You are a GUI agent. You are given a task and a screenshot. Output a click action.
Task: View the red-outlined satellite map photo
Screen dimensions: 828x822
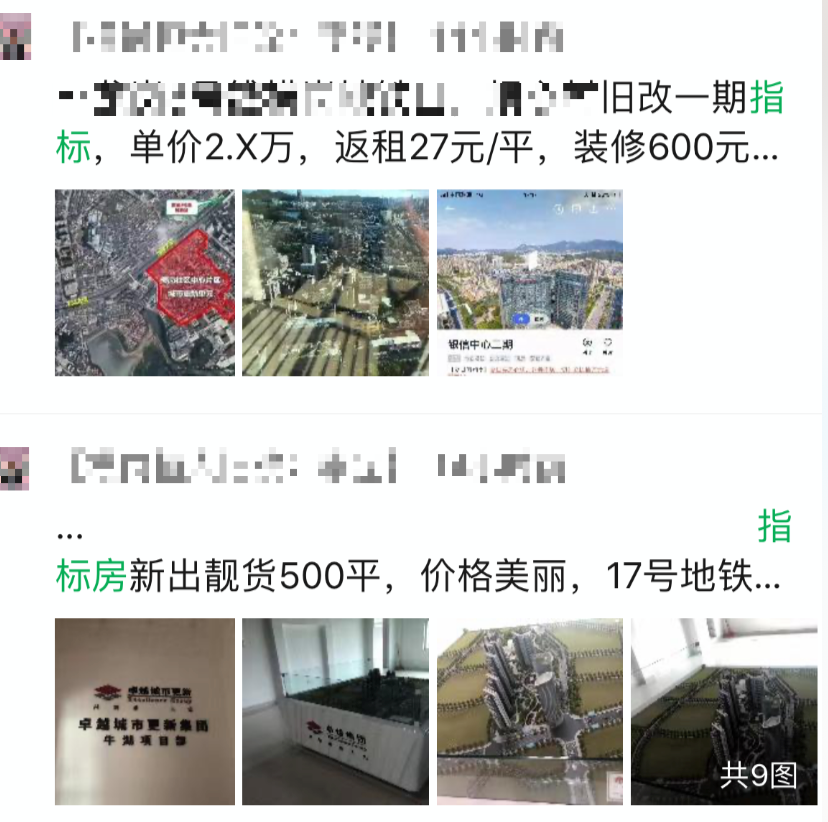144,283
